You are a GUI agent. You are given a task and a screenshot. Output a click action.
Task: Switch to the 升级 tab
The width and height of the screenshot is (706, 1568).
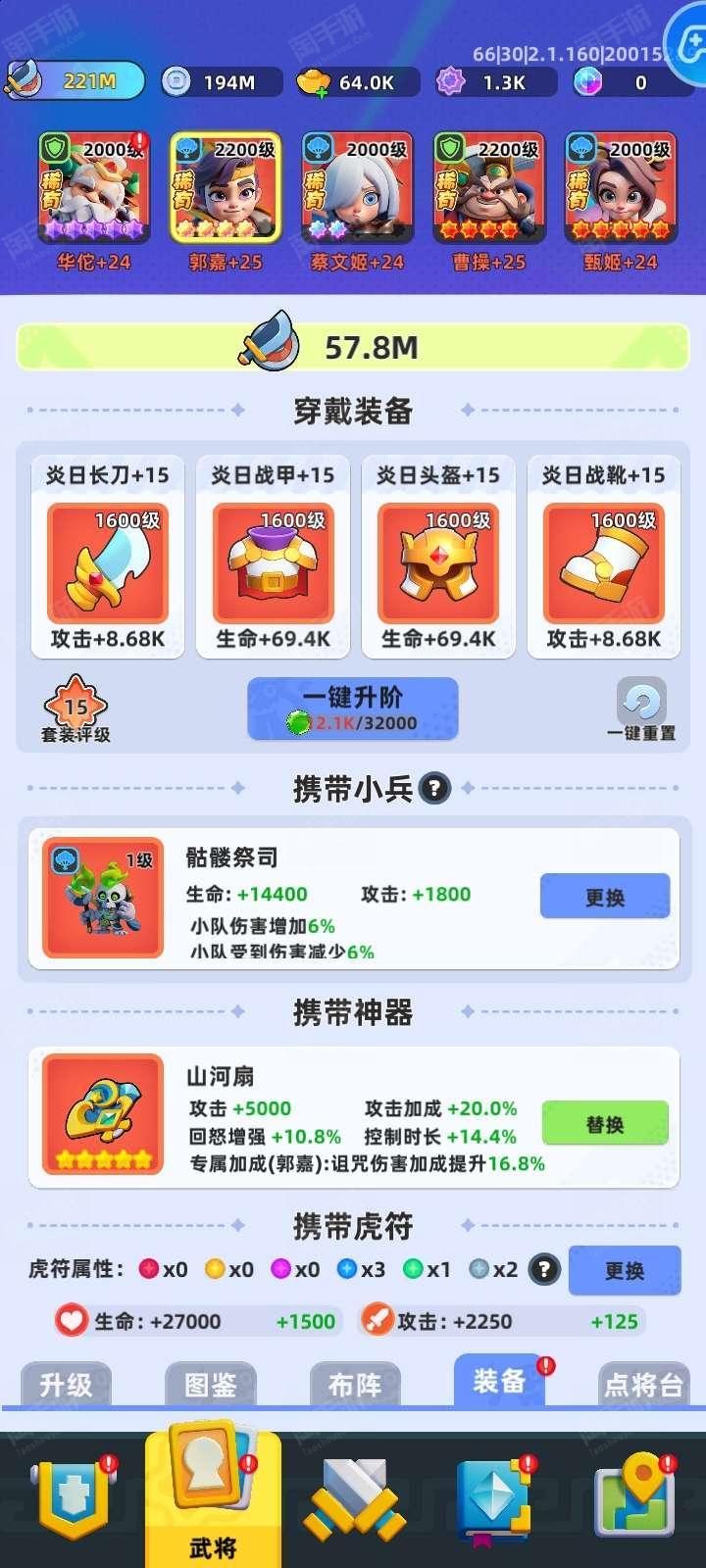point(66,1384)
